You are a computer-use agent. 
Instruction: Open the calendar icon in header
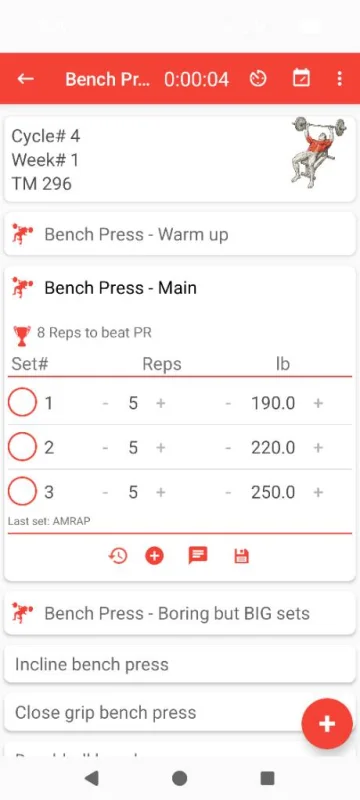click(x=301, y=78)
